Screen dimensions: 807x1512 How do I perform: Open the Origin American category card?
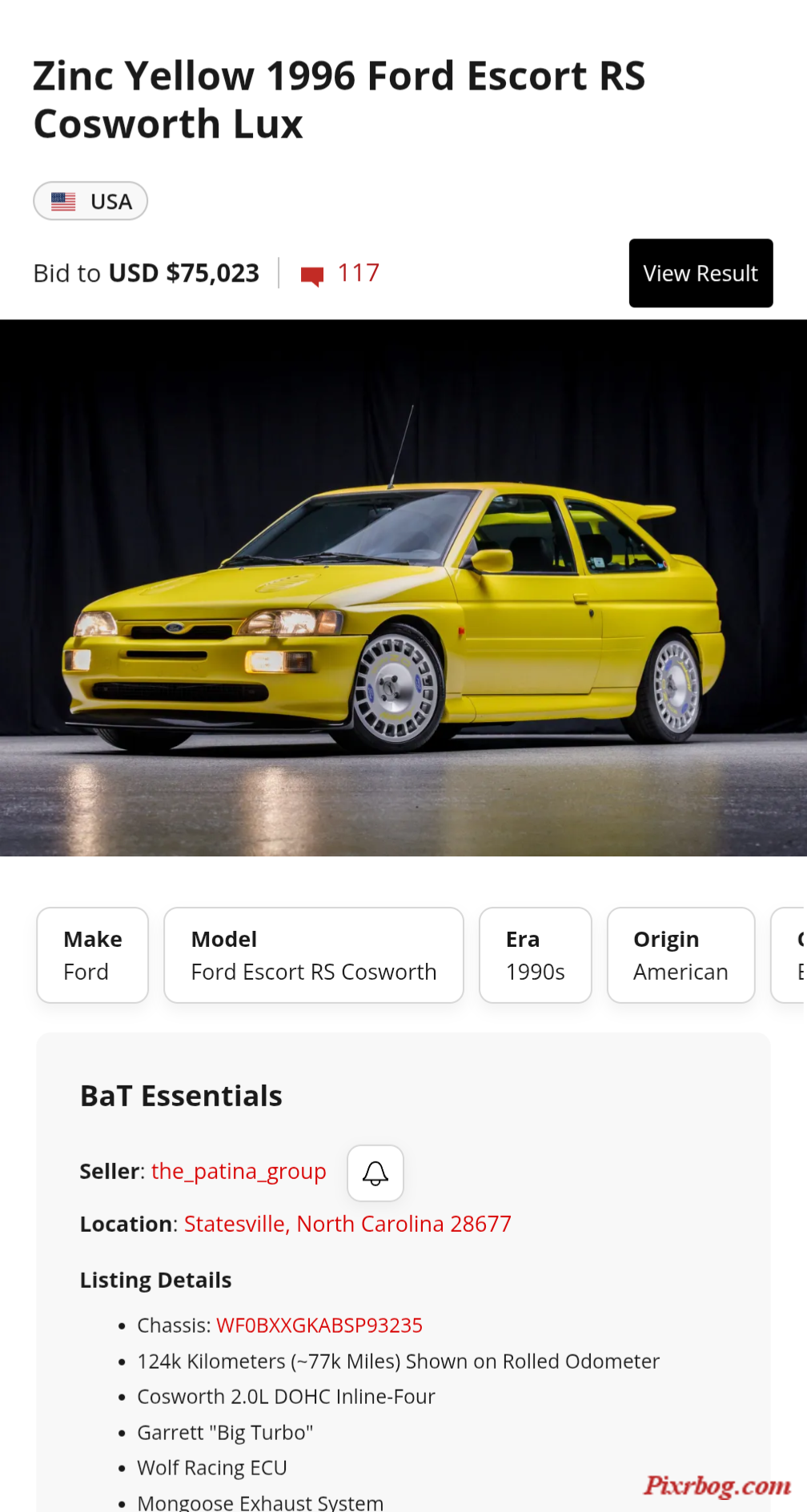click(681, 955)
